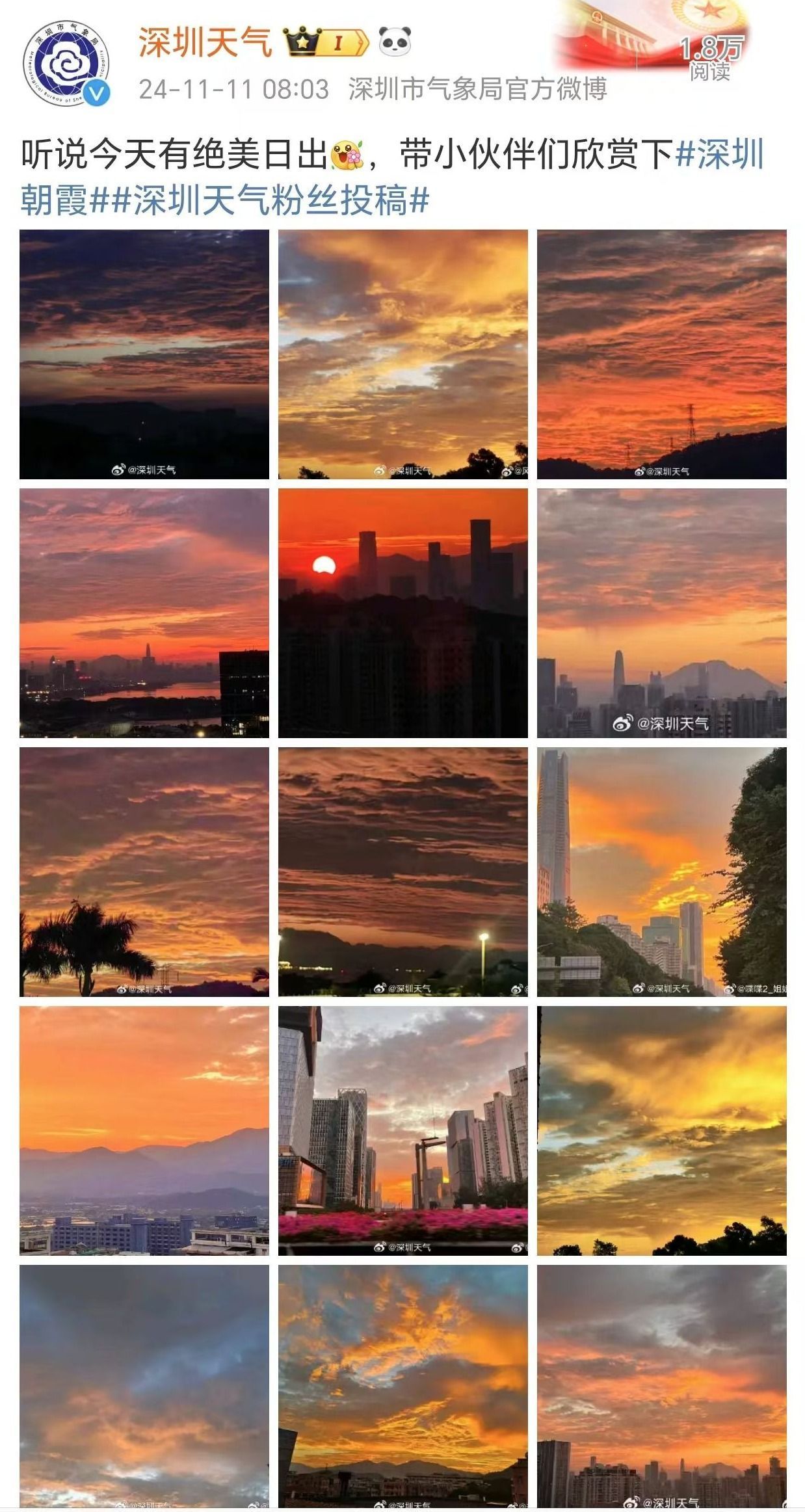Screen dimensions: 805x1512
Task: View the photo with the glowing street lamp
Action: point(403,871)
